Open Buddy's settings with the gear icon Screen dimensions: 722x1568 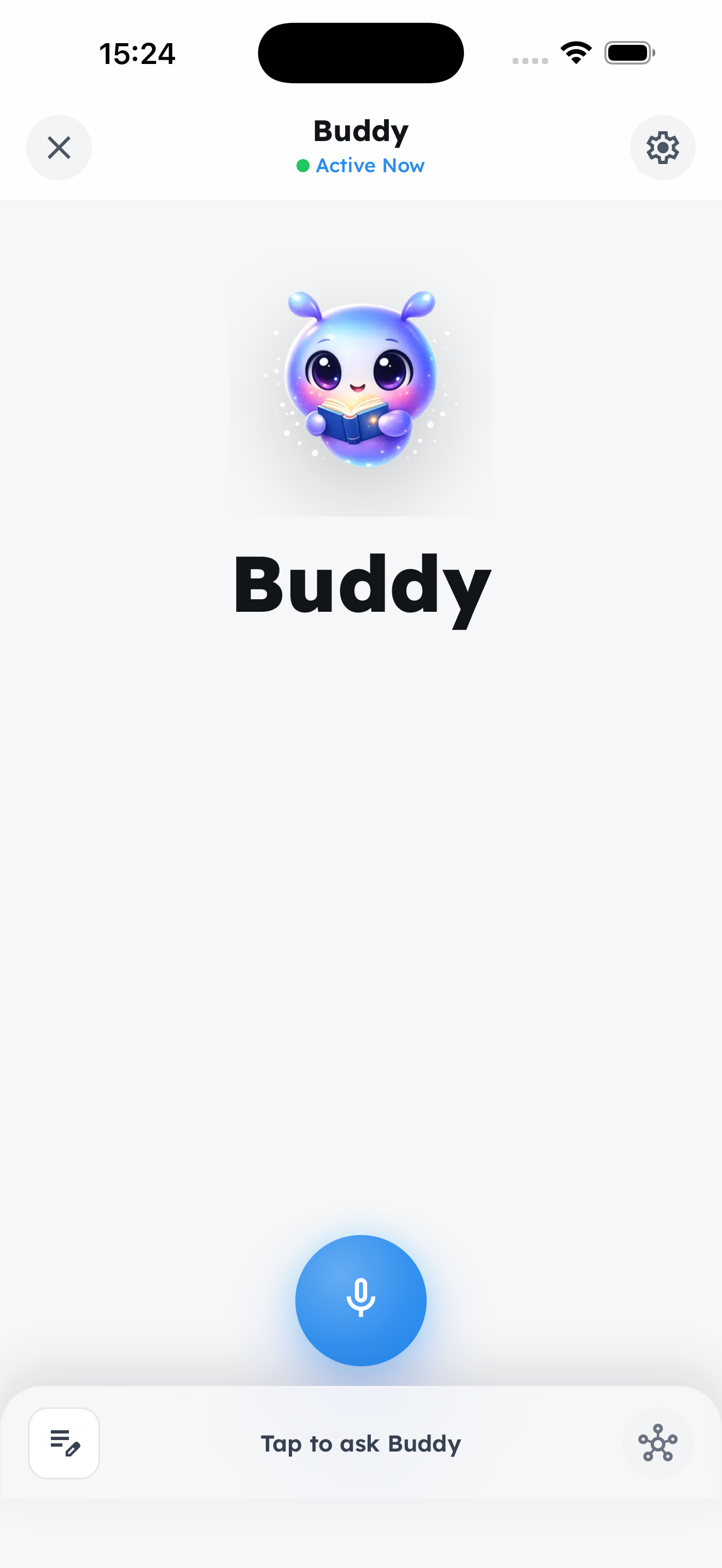point(663,148)
